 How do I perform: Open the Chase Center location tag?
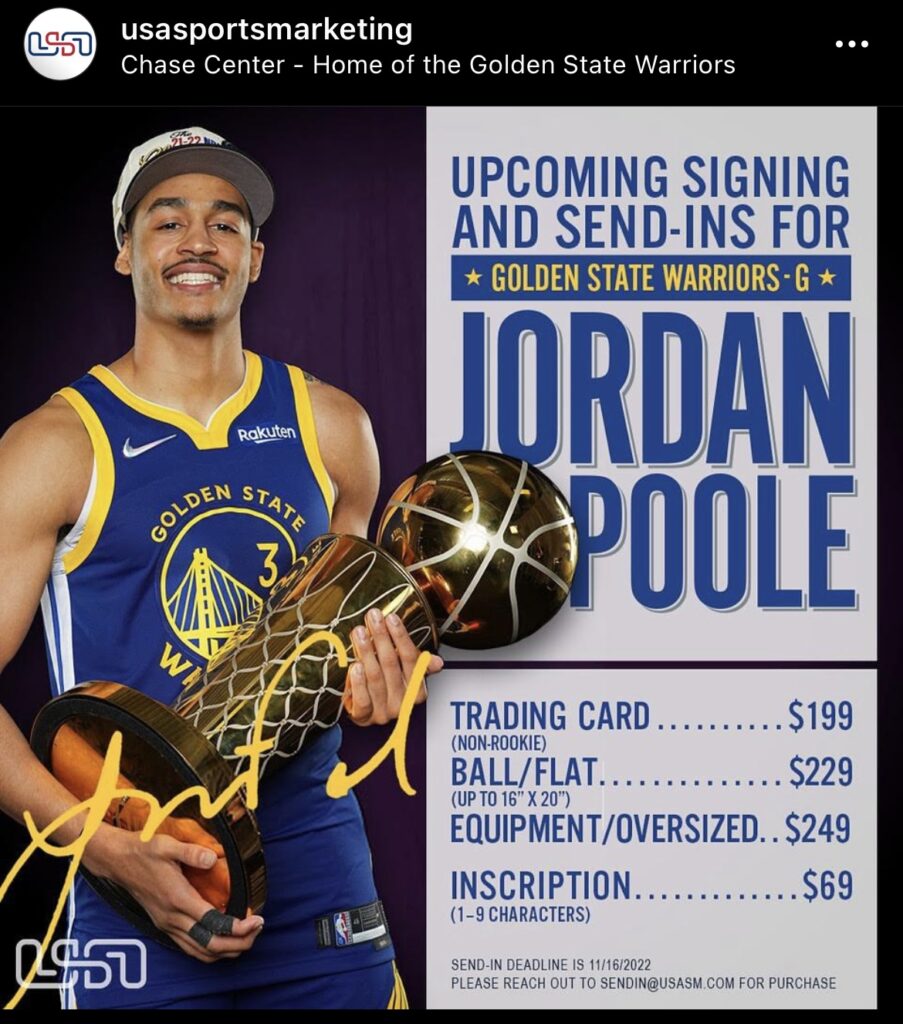(x=427, y=66)
